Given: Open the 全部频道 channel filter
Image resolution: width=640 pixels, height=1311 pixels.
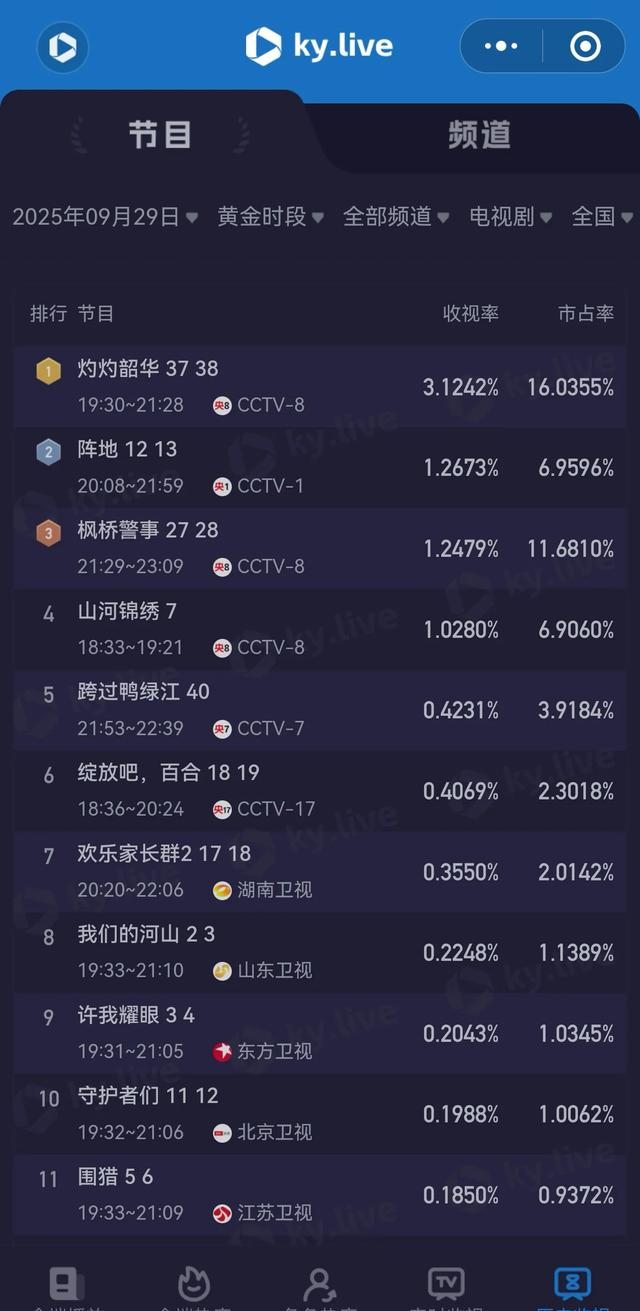Looking at the screenshot, I should pos(395,216).
